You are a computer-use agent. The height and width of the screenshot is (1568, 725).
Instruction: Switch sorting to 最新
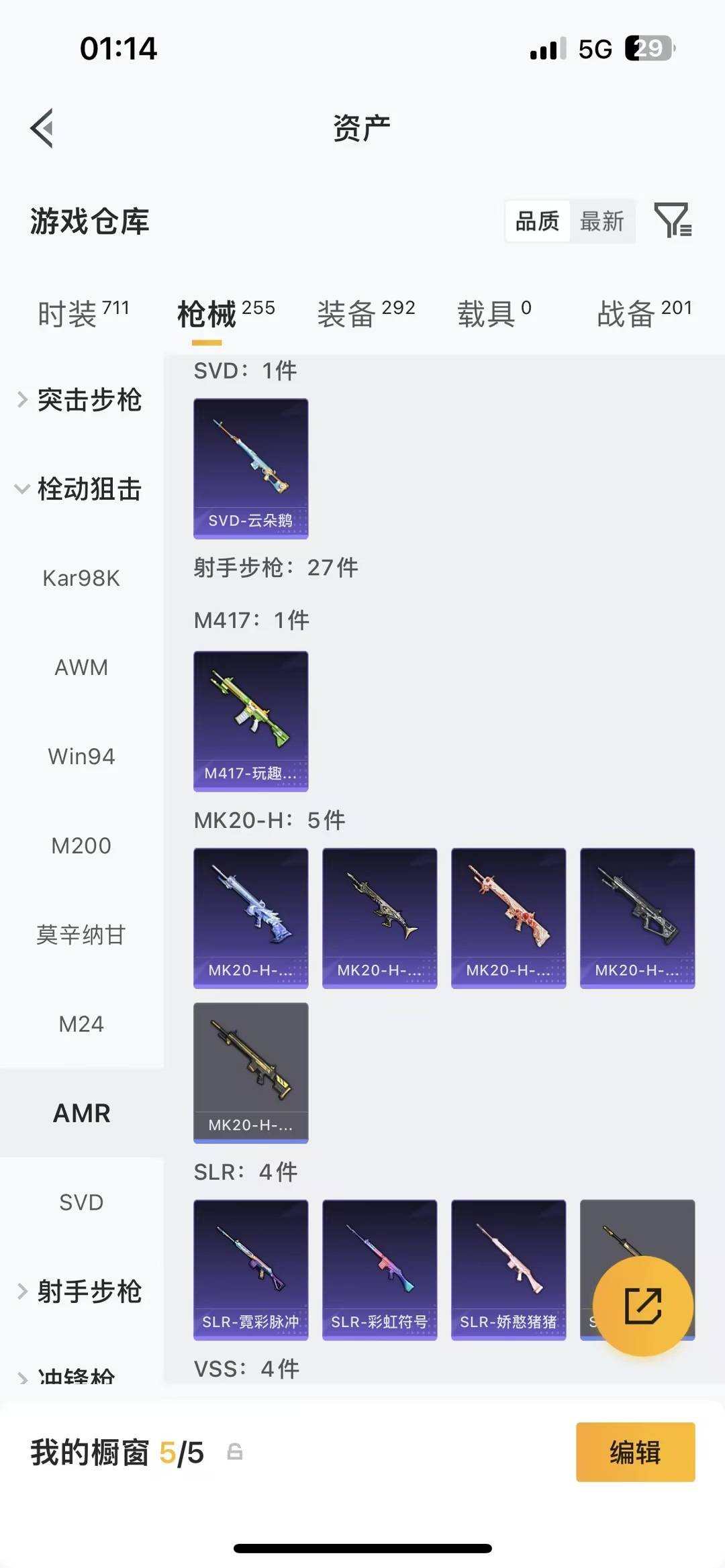tap(603, 221)
